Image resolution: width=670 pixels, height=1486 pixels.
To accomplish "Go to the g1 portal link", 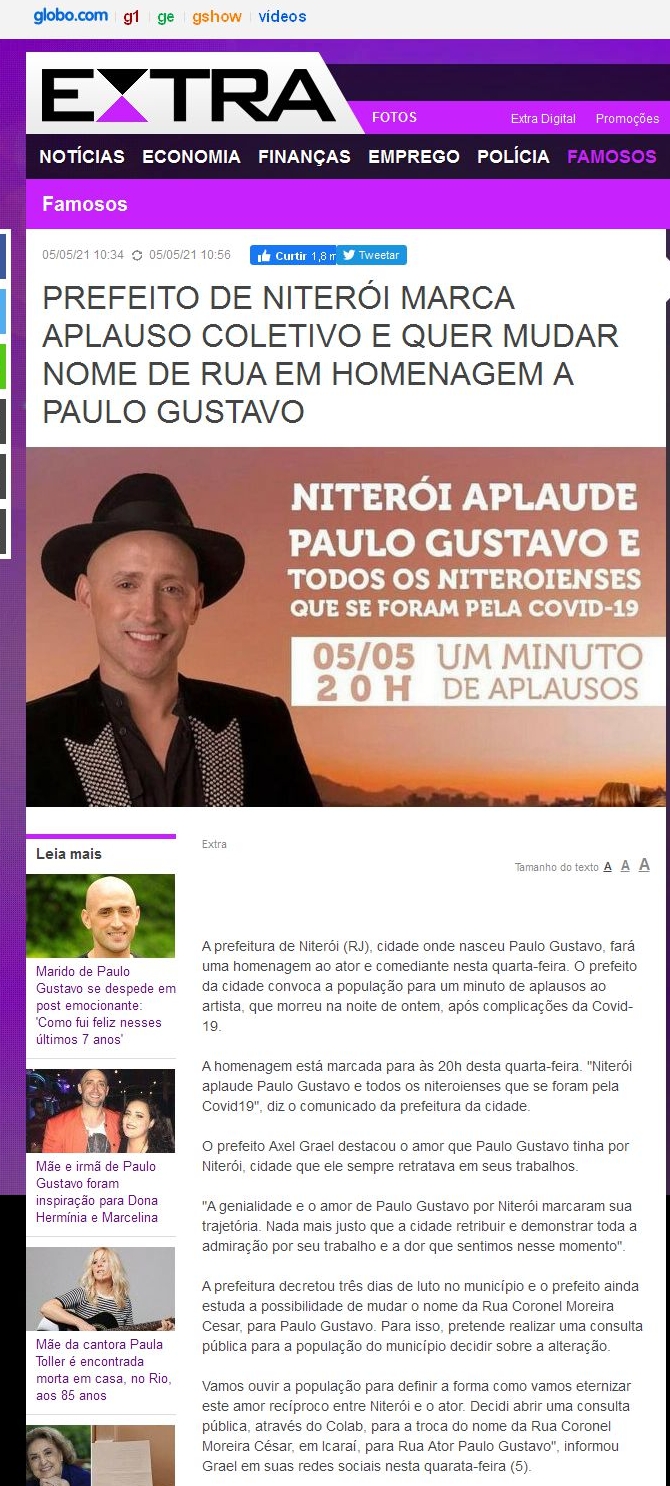I will coord(131,16).
